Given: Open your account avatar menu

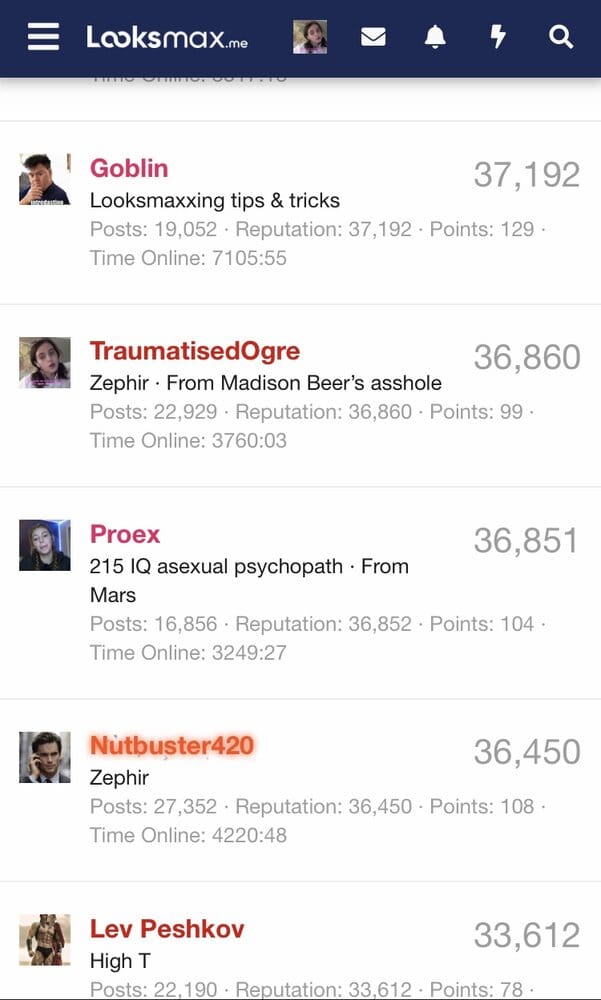Looking at the screenshot, I should pyautogui.click(x=310, y=37).
